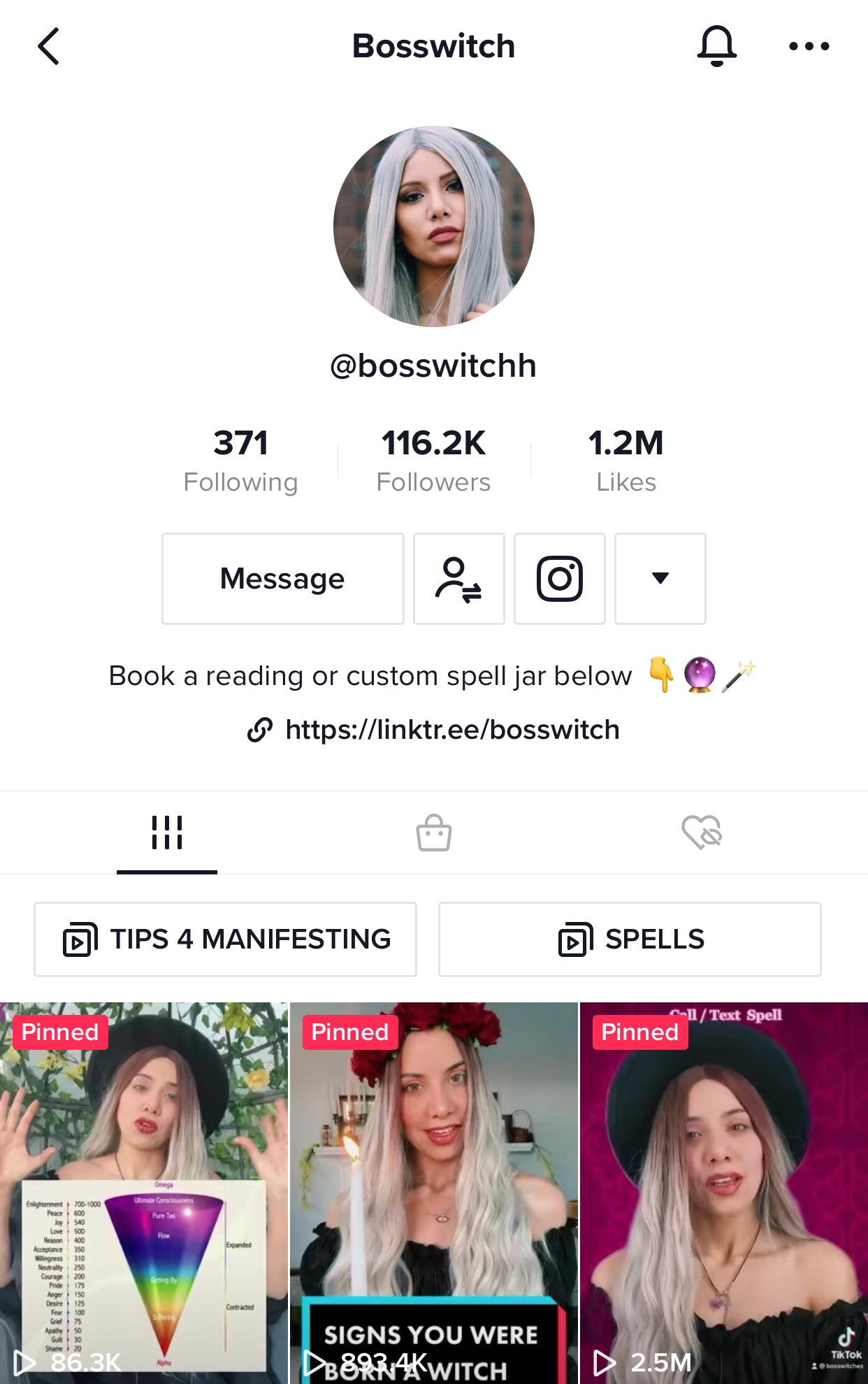
Task: View the Followers list
Action: pos(433,461)
